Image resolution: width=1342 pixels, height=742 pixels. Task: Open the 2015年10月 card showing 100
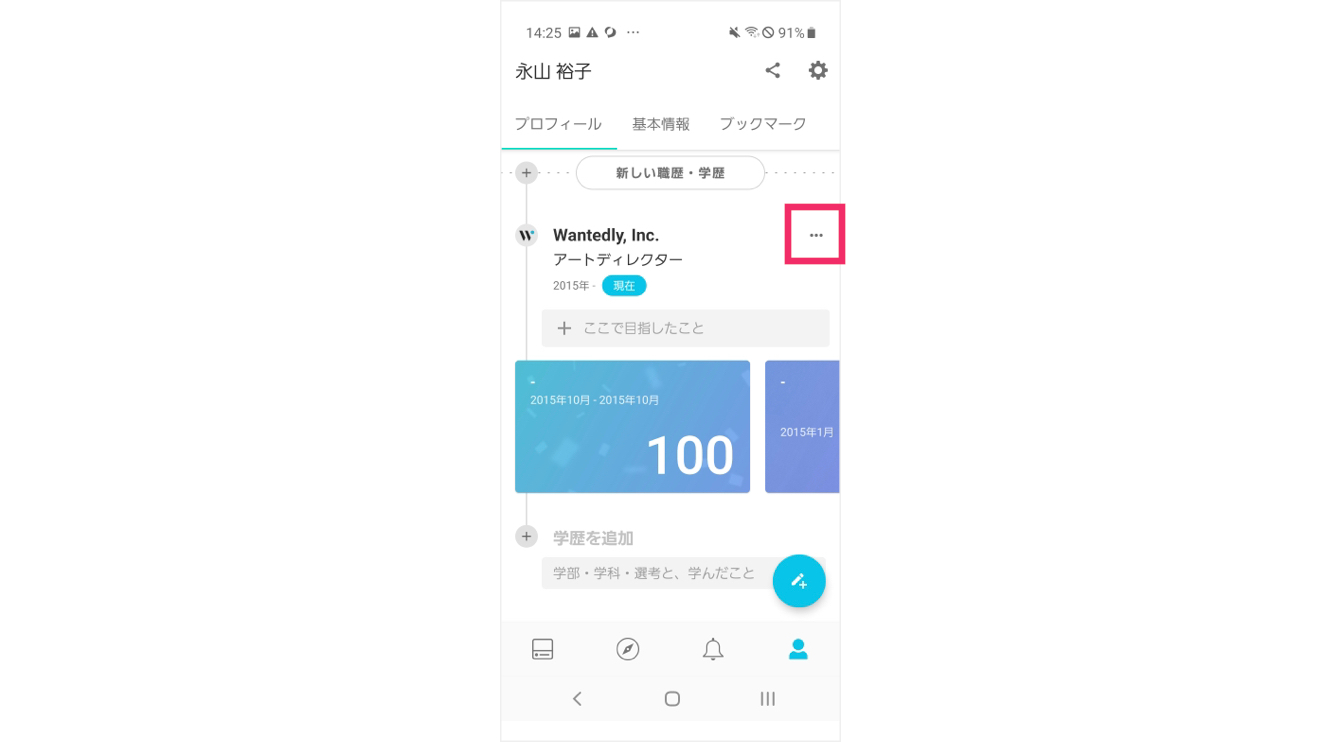632,427
